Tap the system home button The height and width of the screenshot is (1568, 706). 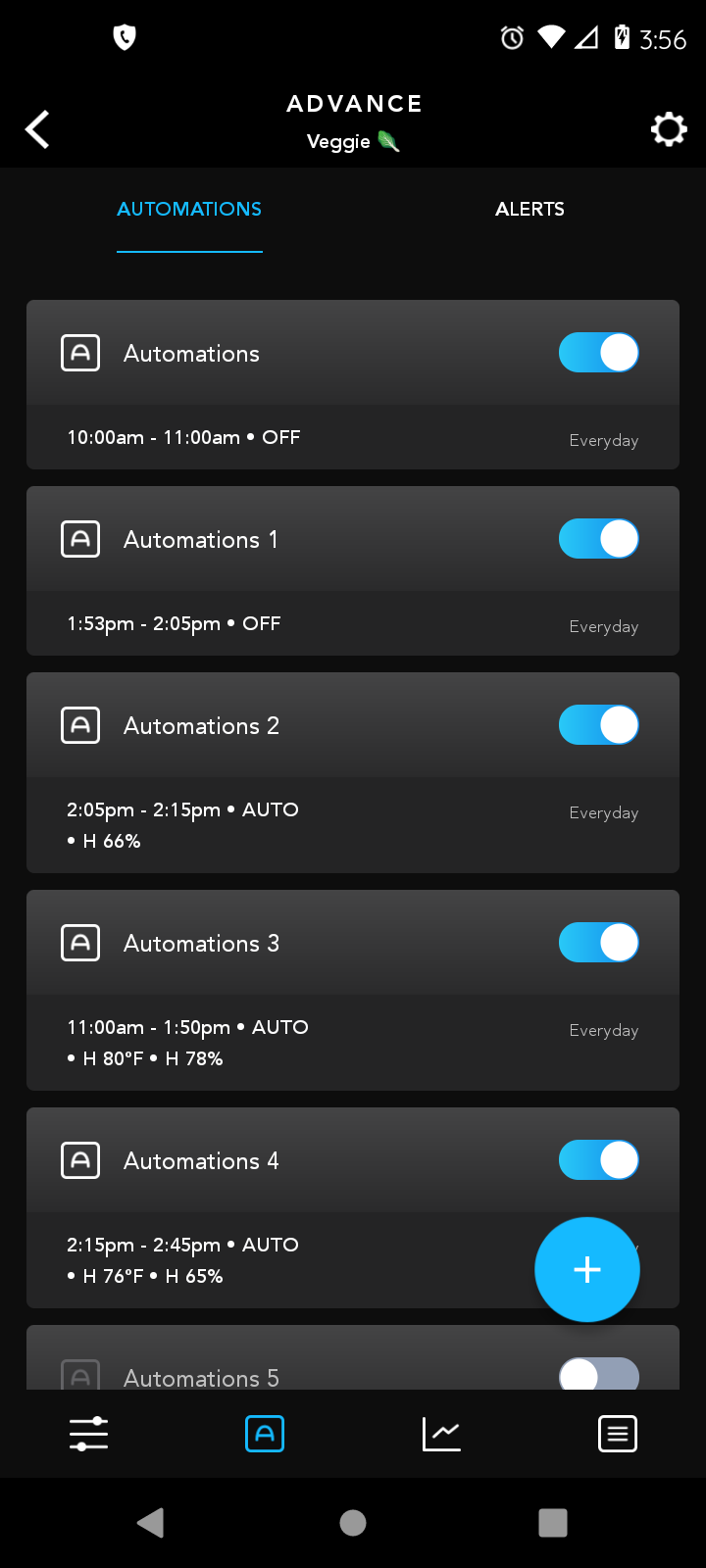point(353,1522)
